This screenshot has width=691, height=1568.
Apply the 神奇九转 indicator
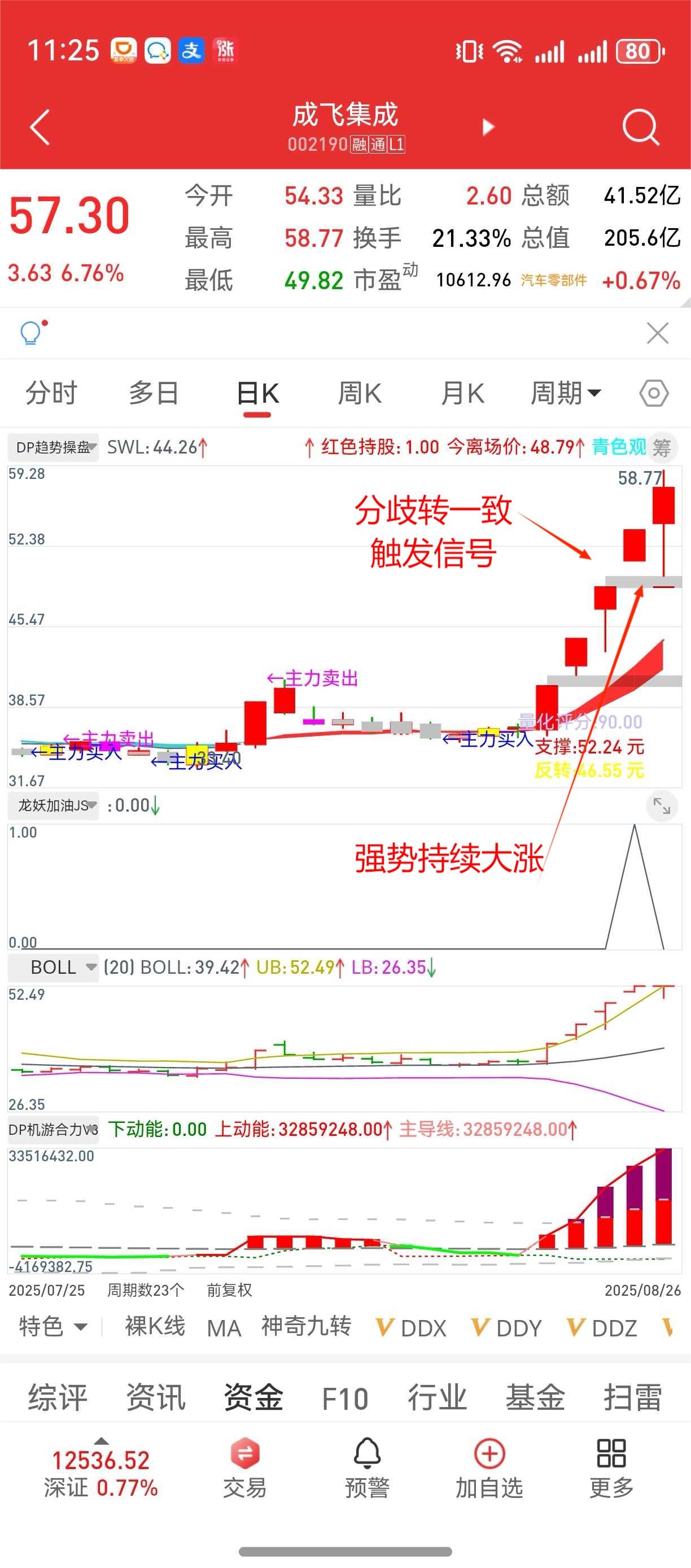tap(306, 1326)
